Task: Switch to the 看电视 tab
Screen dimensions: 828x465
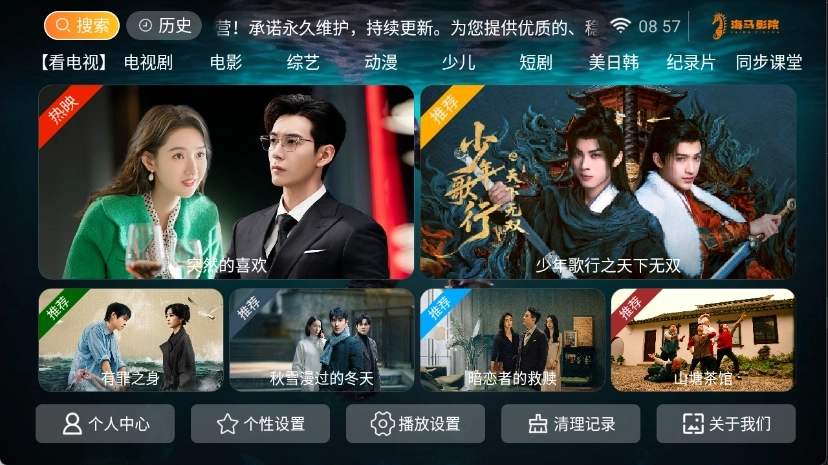Action: click(x=74, y=62)
